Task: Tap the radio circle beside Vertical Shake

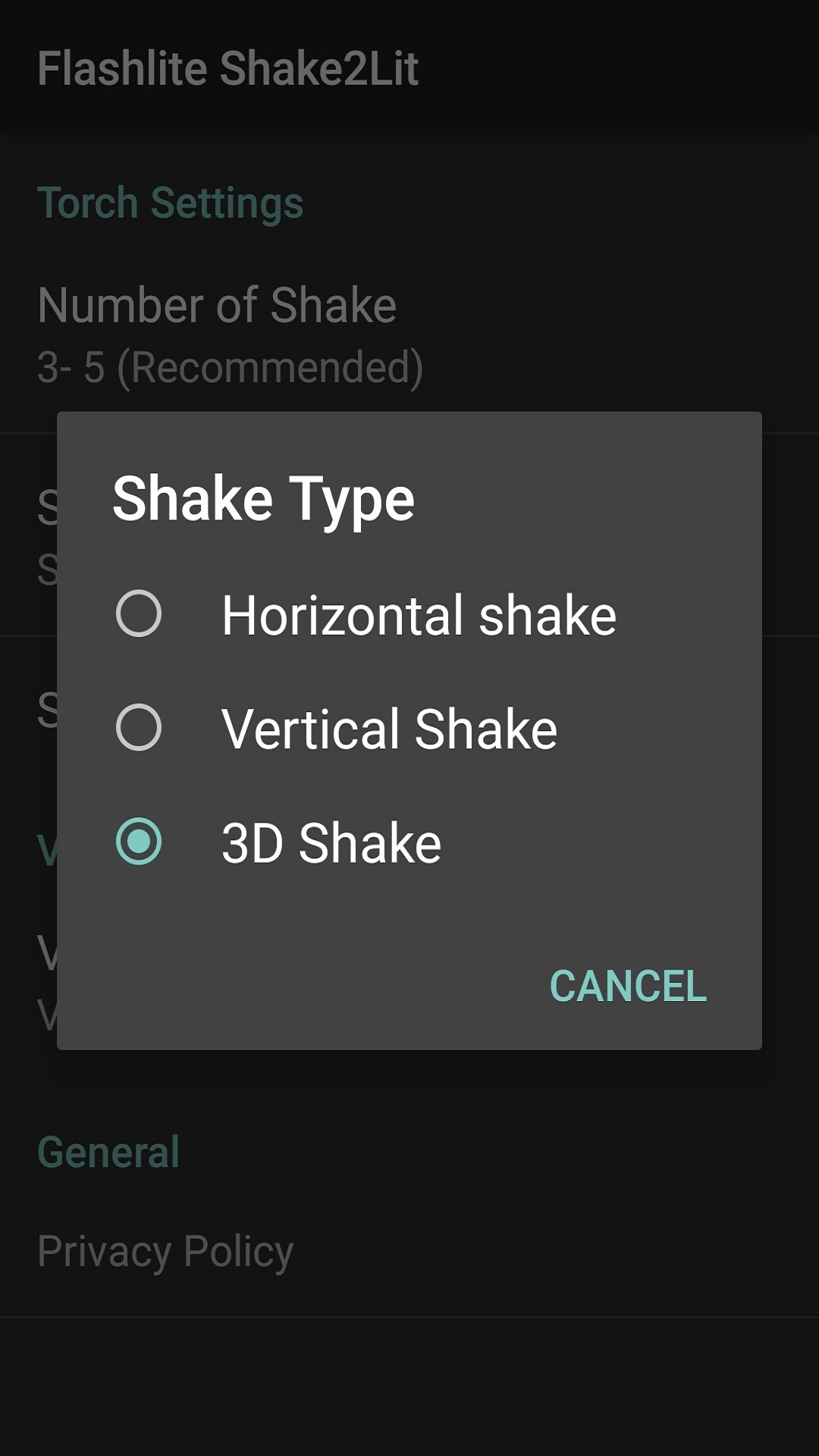Action: 139,730
